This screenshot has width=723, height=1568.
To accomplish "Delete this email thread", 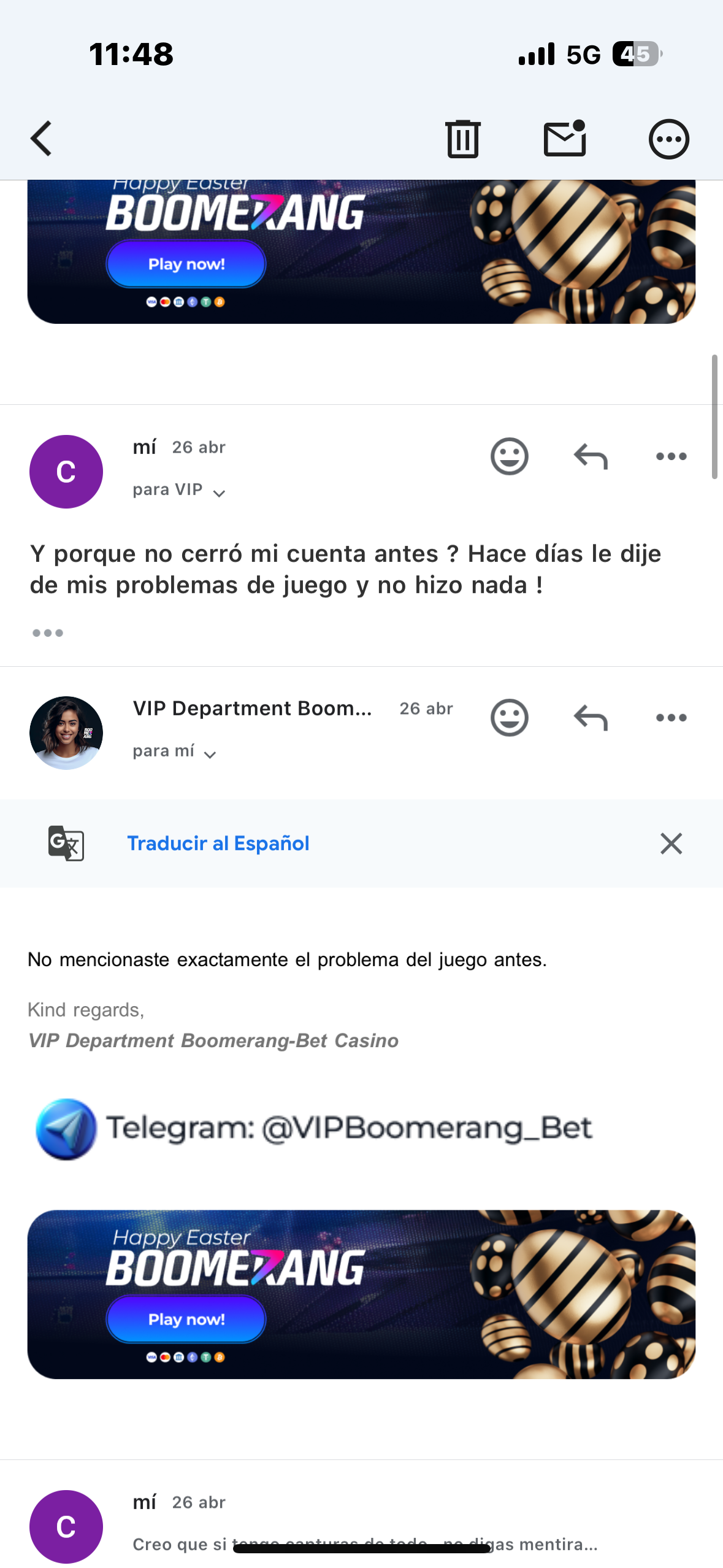I will tap(462, 139).
